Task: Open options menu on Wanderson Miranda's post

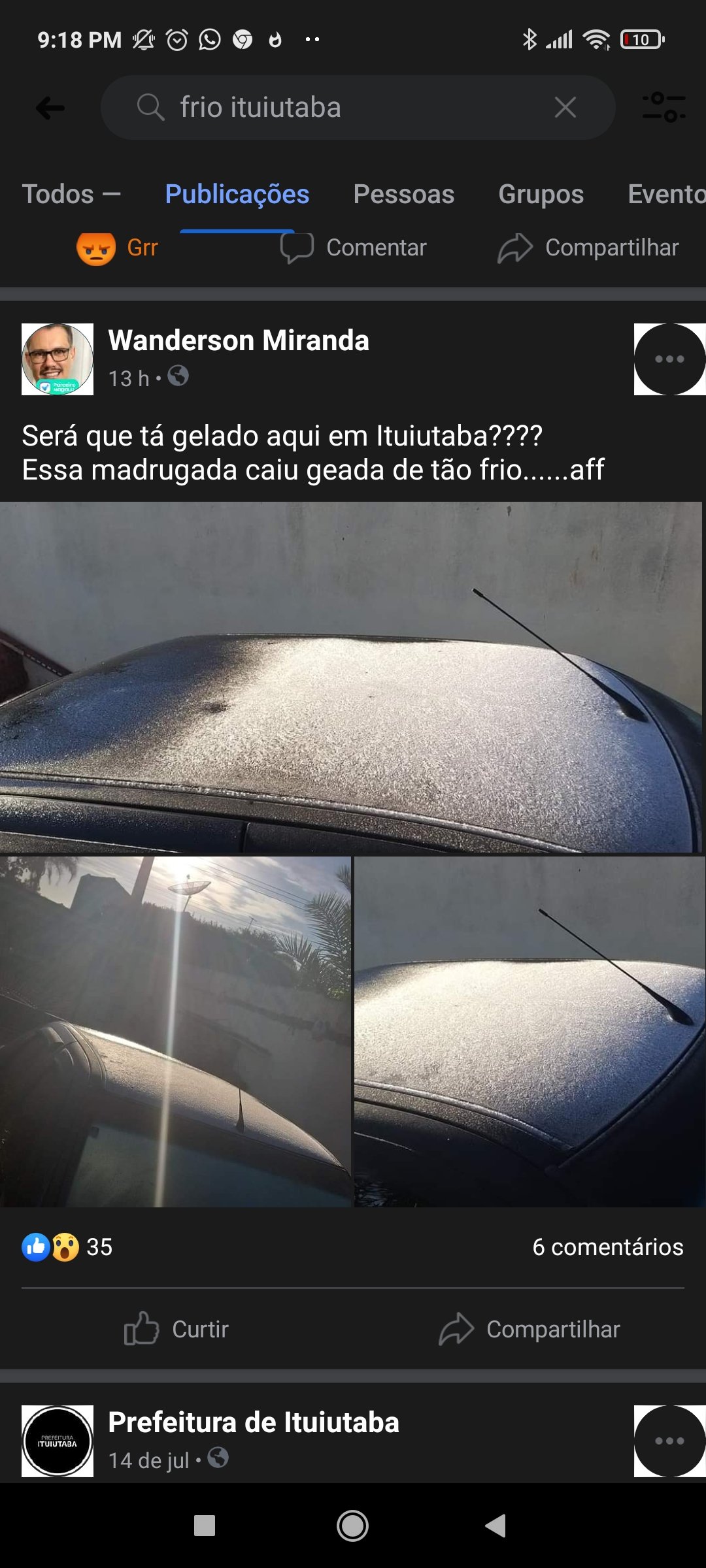Action: click(x=669, y=359)
